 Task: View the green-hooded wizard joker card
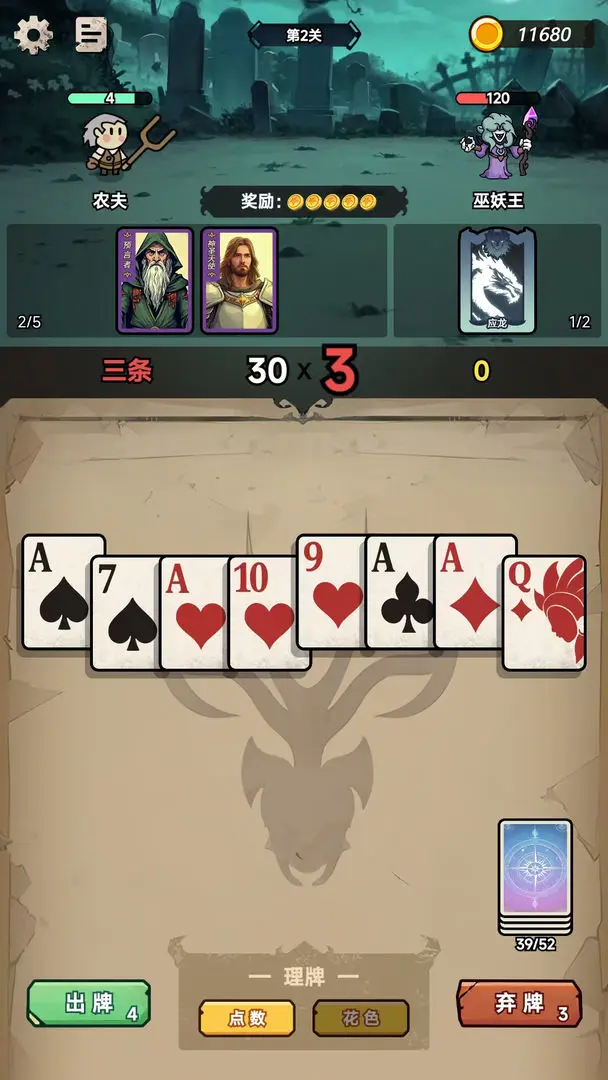[x=155, y=281]
